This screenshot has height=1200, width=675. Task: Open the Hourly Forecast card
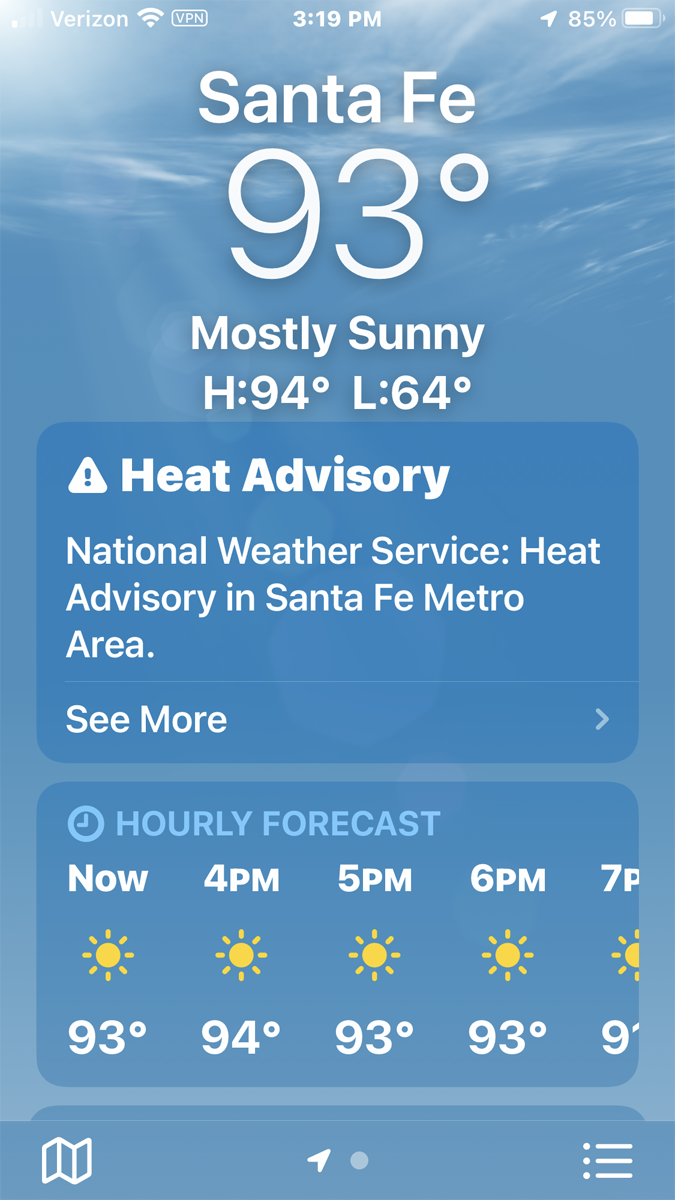click(x=337, y=934)
